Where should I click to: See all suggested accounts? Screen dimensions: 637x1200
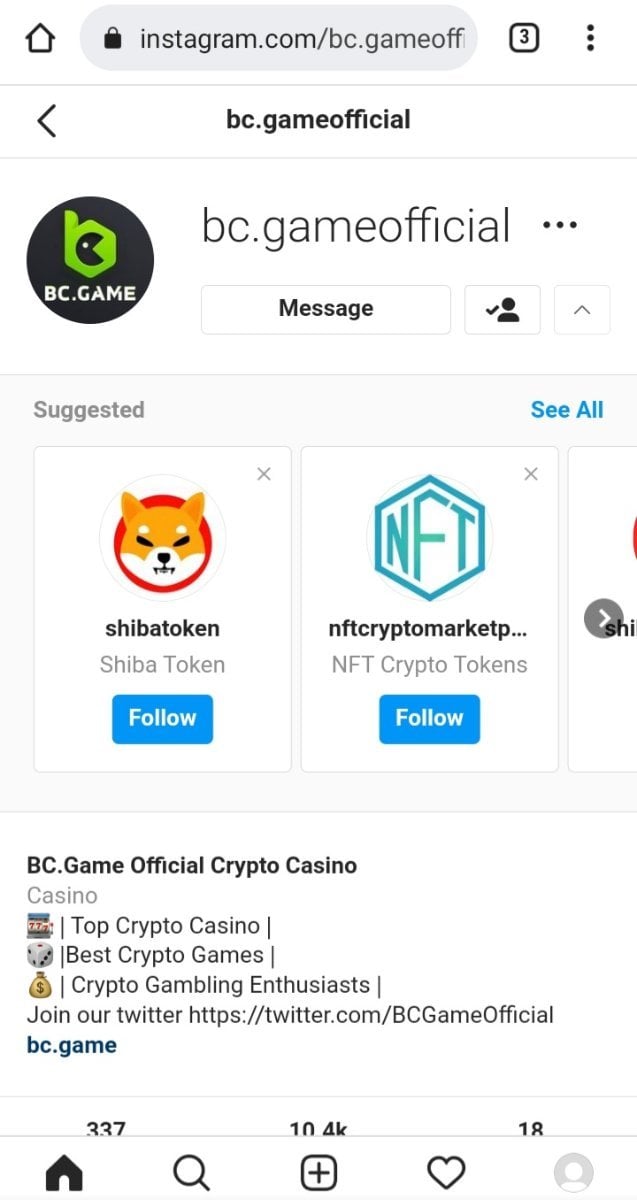point(566,410)
